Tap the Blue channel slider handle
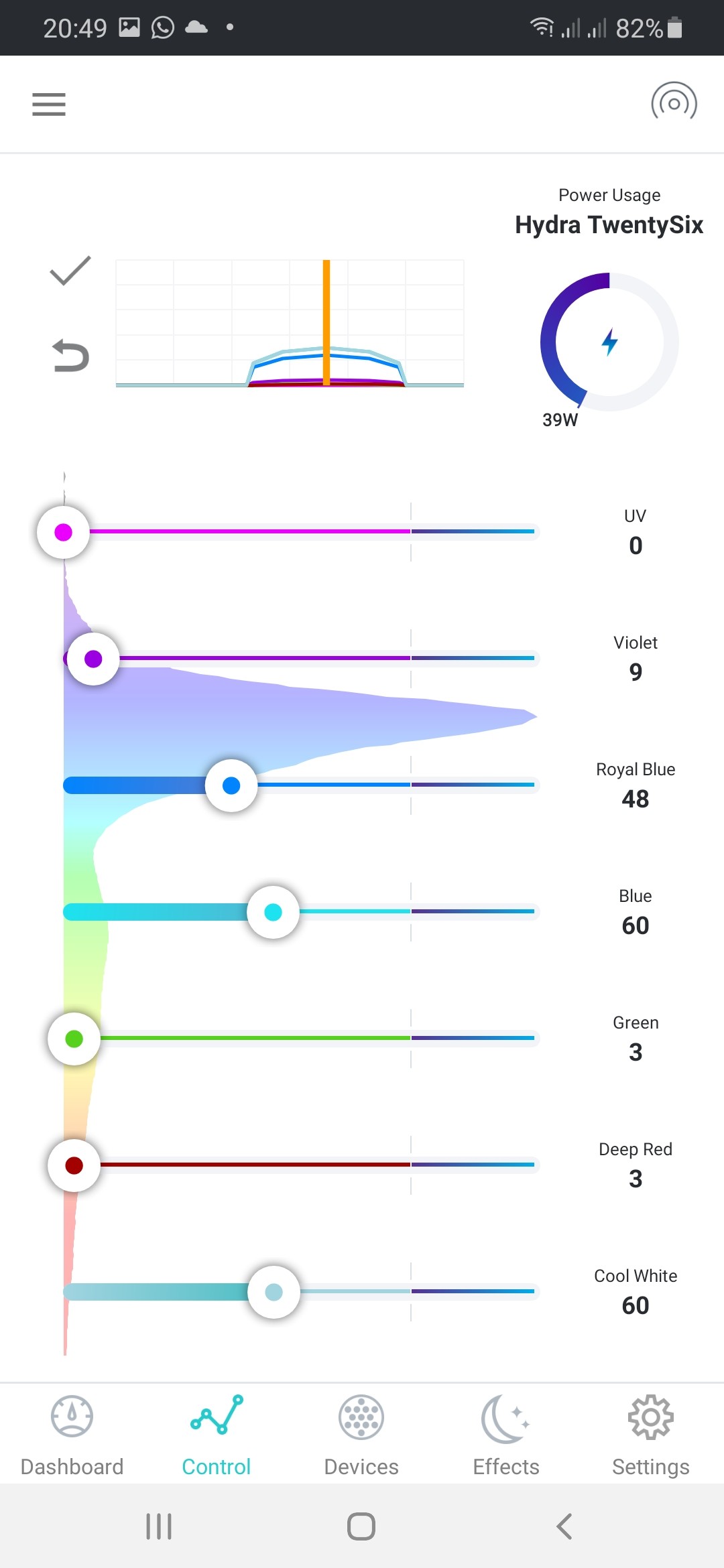Image resolution: width=724 pixels, height=1568 pixels. (274, 912)
